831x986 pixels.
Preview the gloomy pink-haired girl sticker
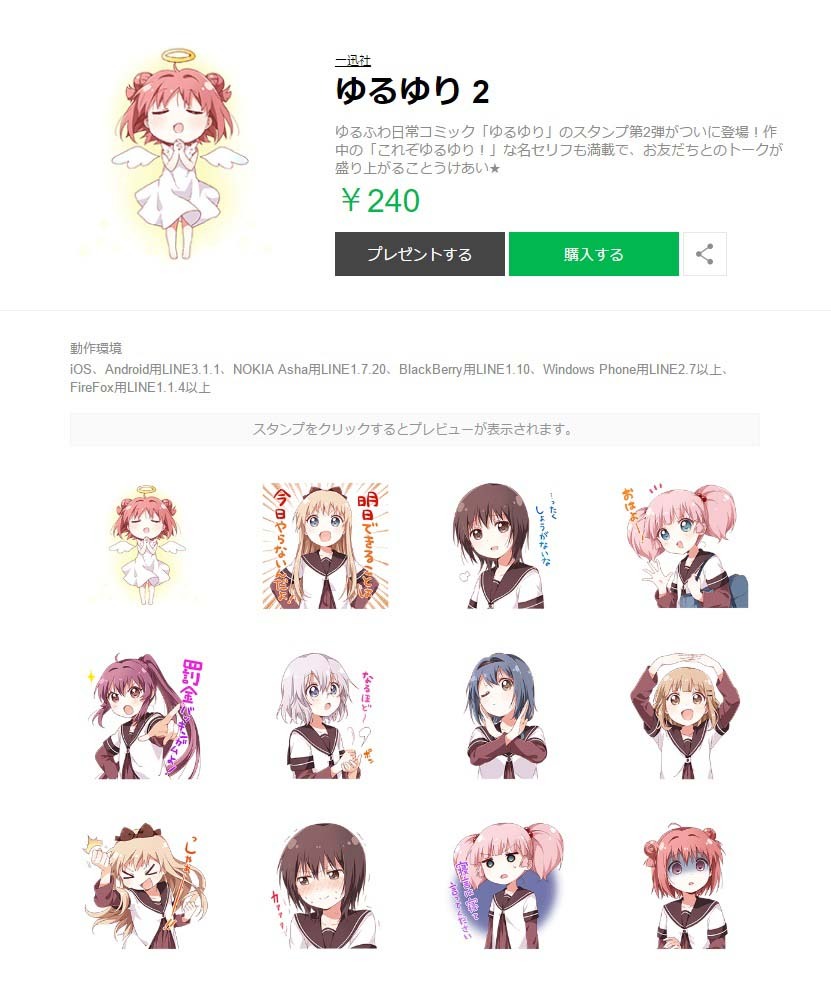tap(507, 886)
